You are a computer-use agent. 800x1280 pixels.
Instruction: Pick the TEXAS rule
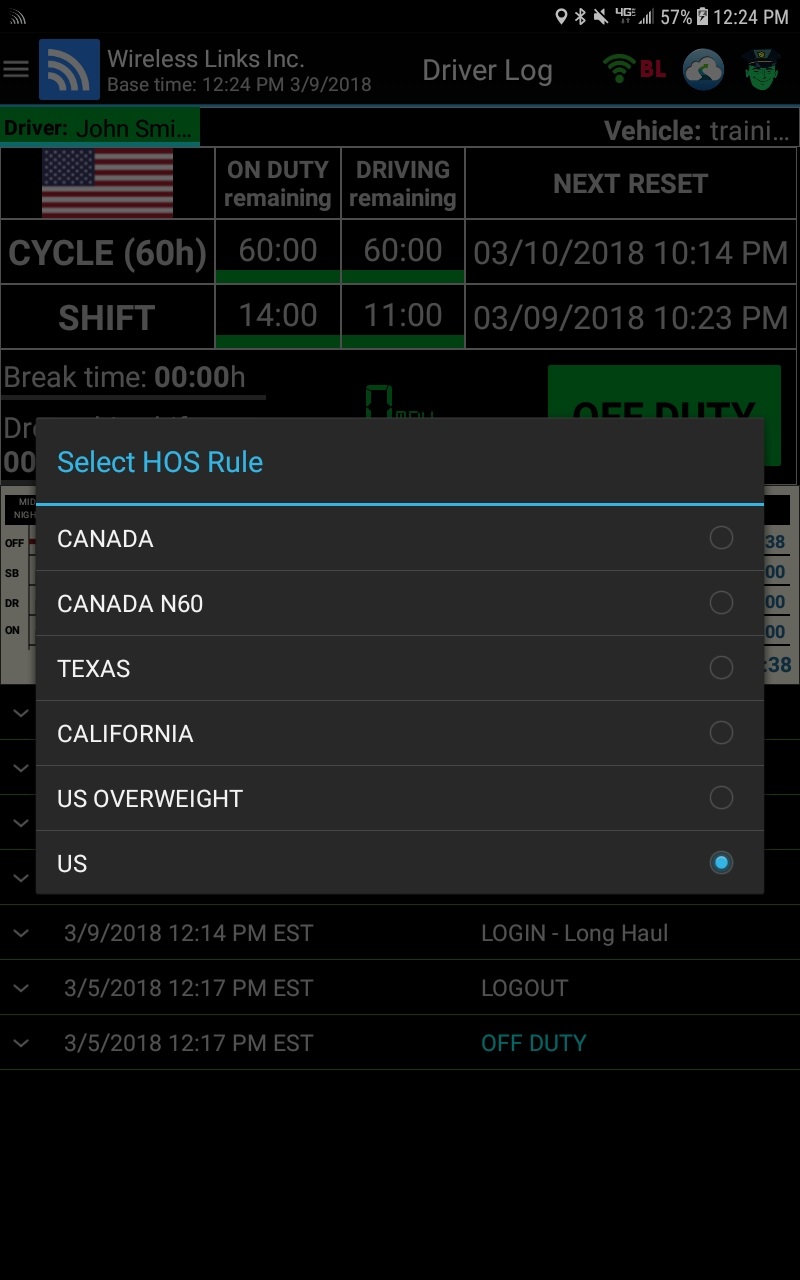tap(400, 668)
